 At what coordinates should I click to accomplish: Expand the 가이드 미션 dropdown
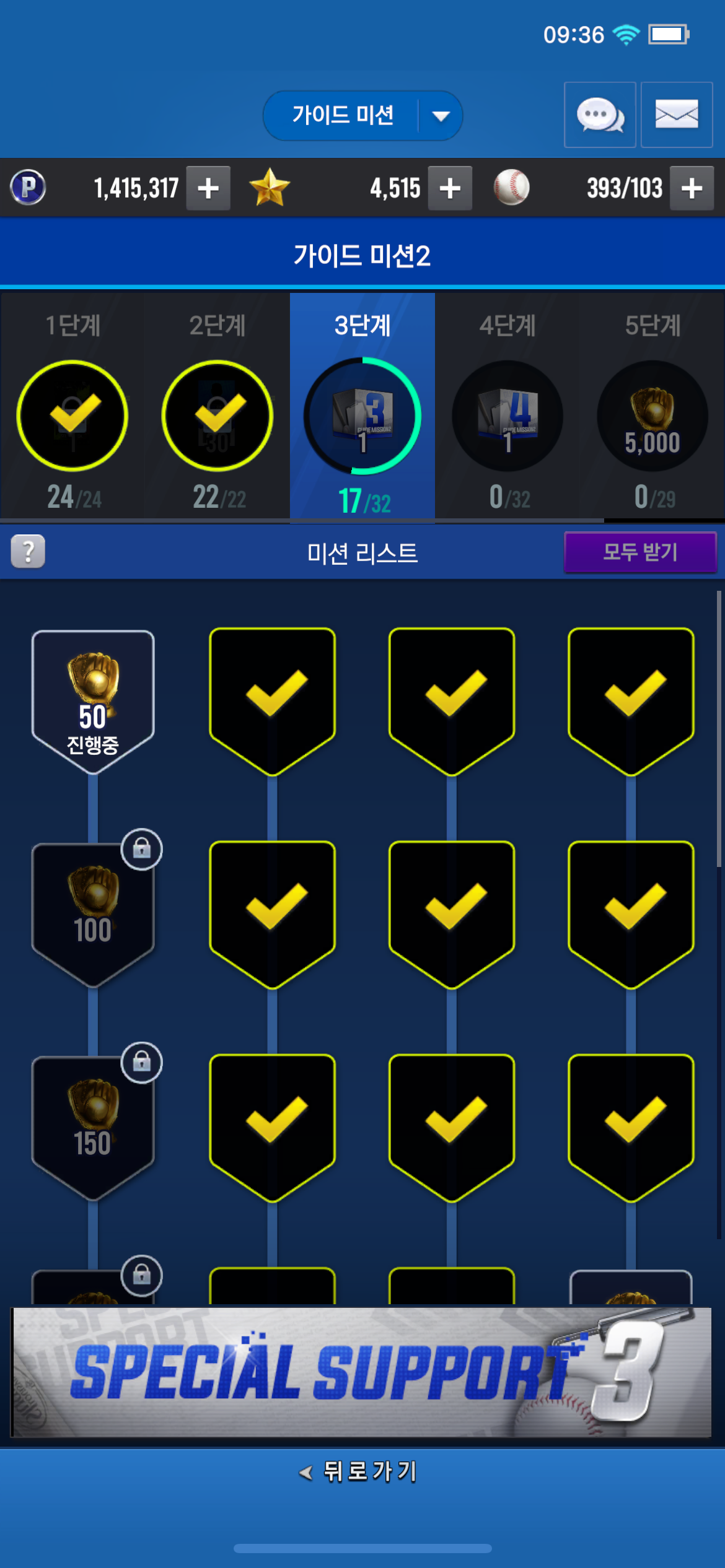pyautogui.click(x=362, y=115)
